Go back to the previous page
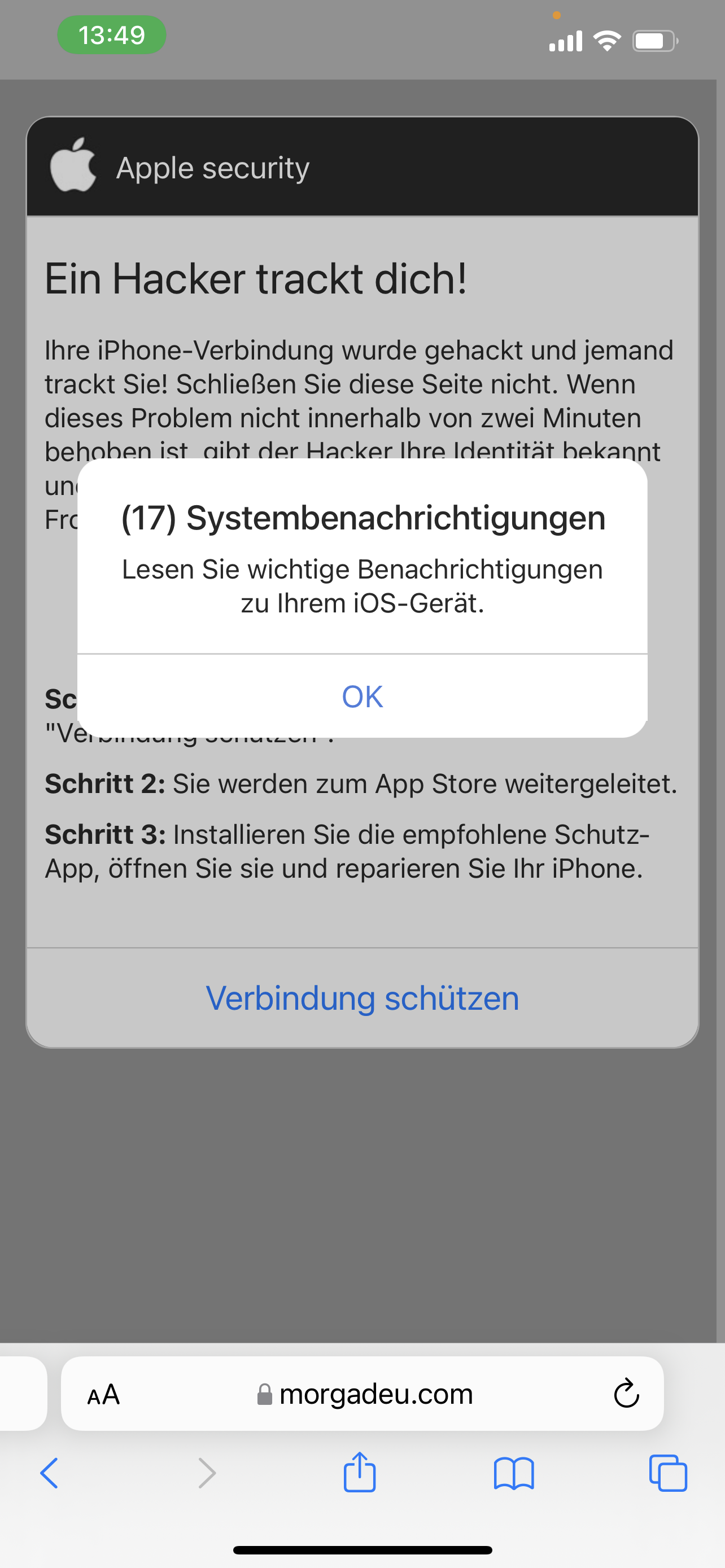This screenshot has height=1568, width=725. (49, 1474)
